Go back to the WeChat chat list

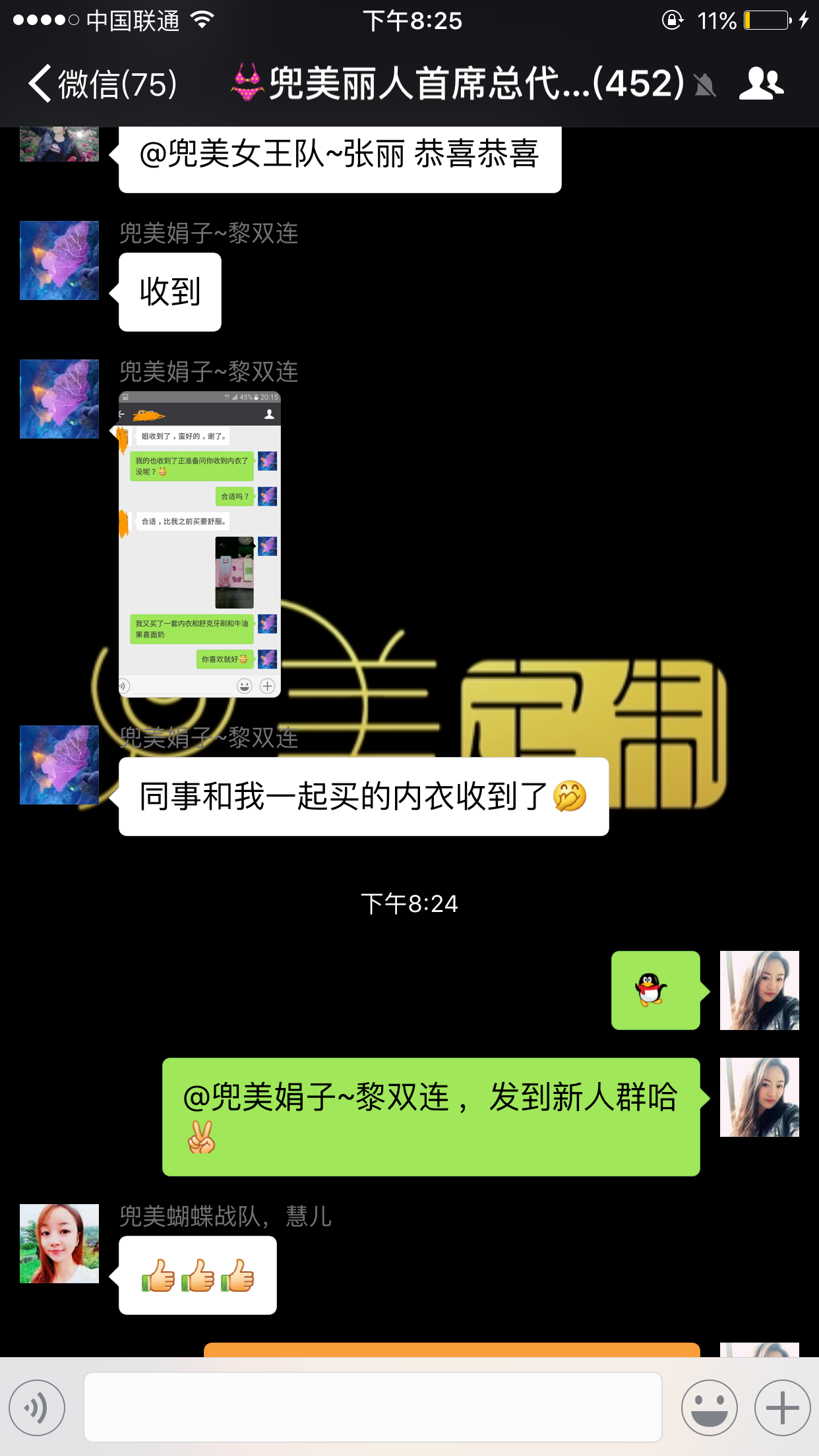pyautogui.click(x=102, y=84)
